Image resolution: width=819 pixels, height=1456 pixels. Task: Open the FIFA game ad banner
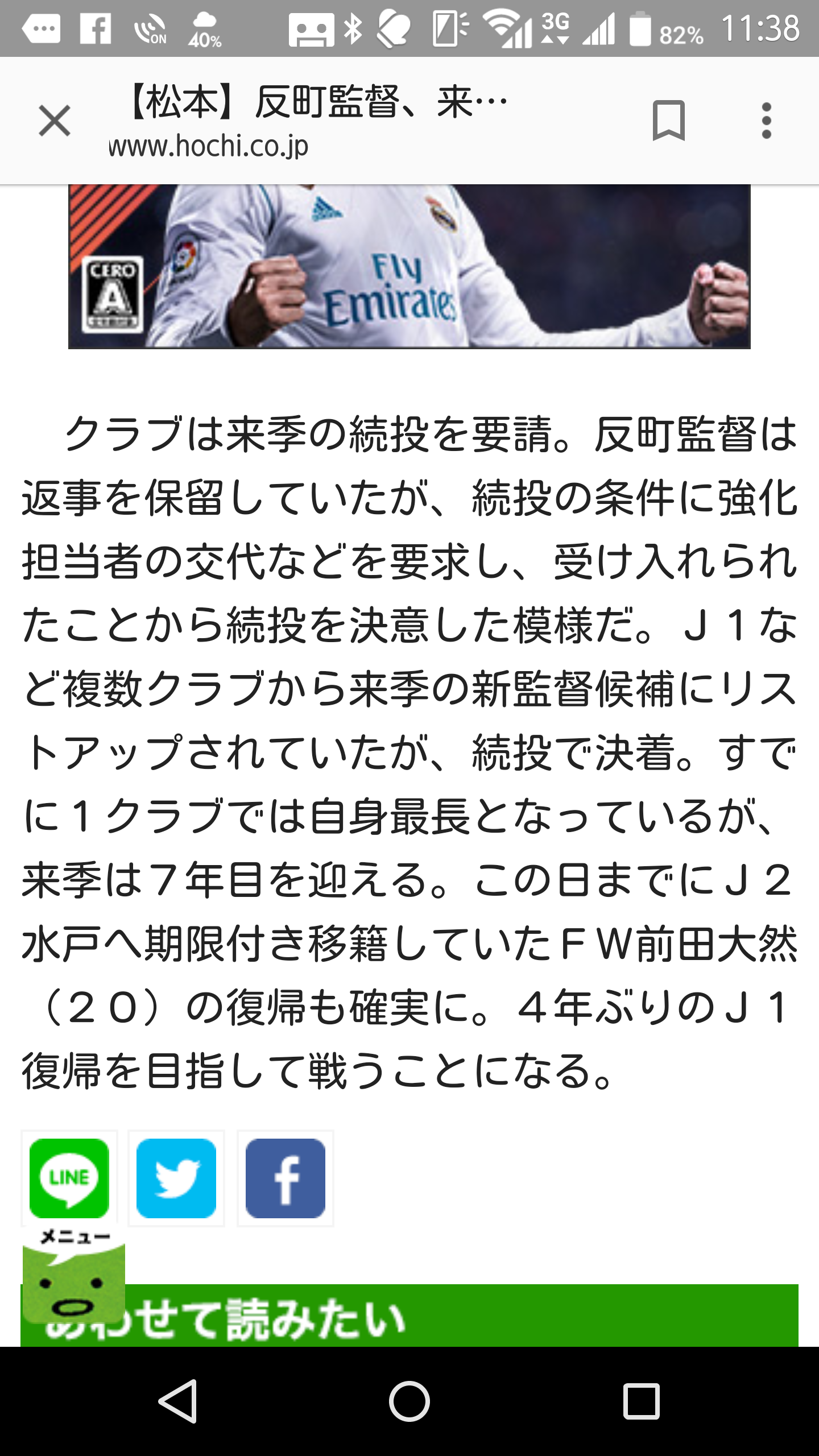(x=409, y=266)
